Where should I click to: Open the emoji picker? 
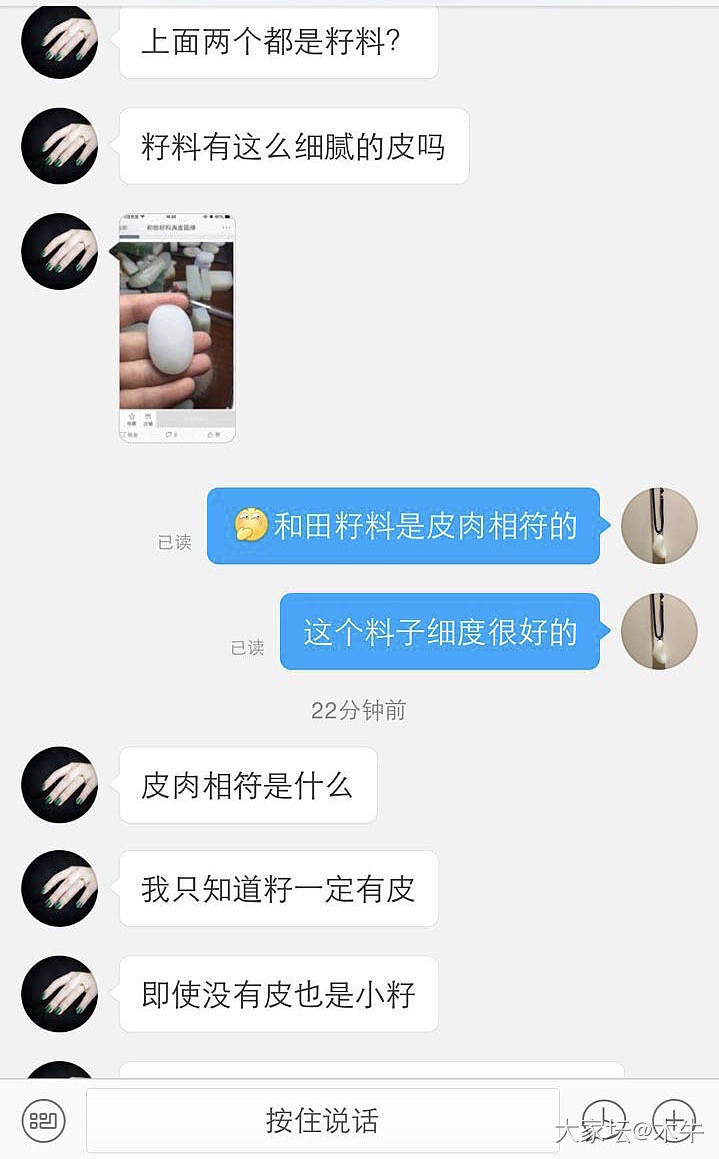click(x=604, y=1120)
